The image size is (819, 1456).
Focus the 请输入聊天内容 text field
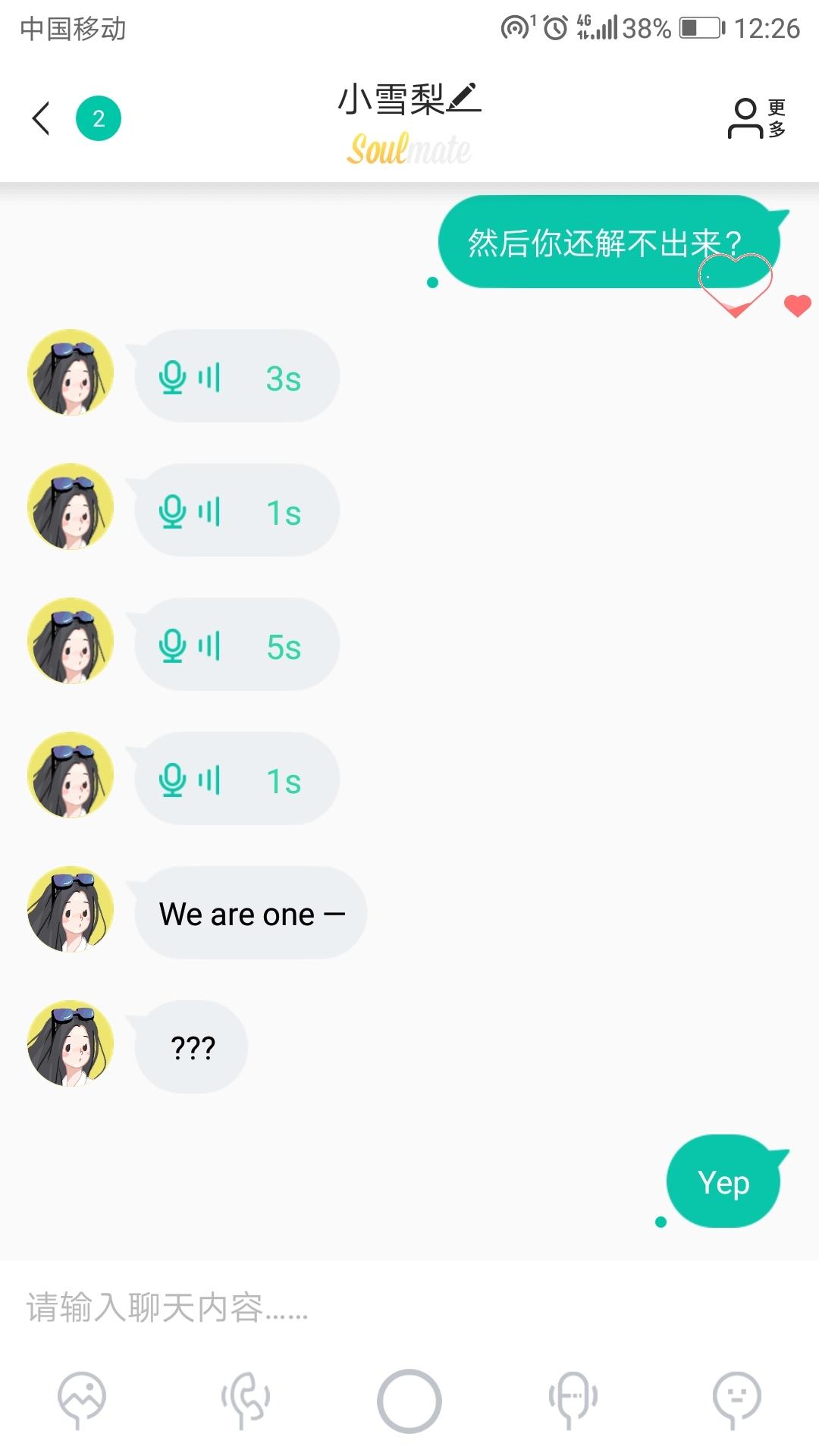[409, 1307]
